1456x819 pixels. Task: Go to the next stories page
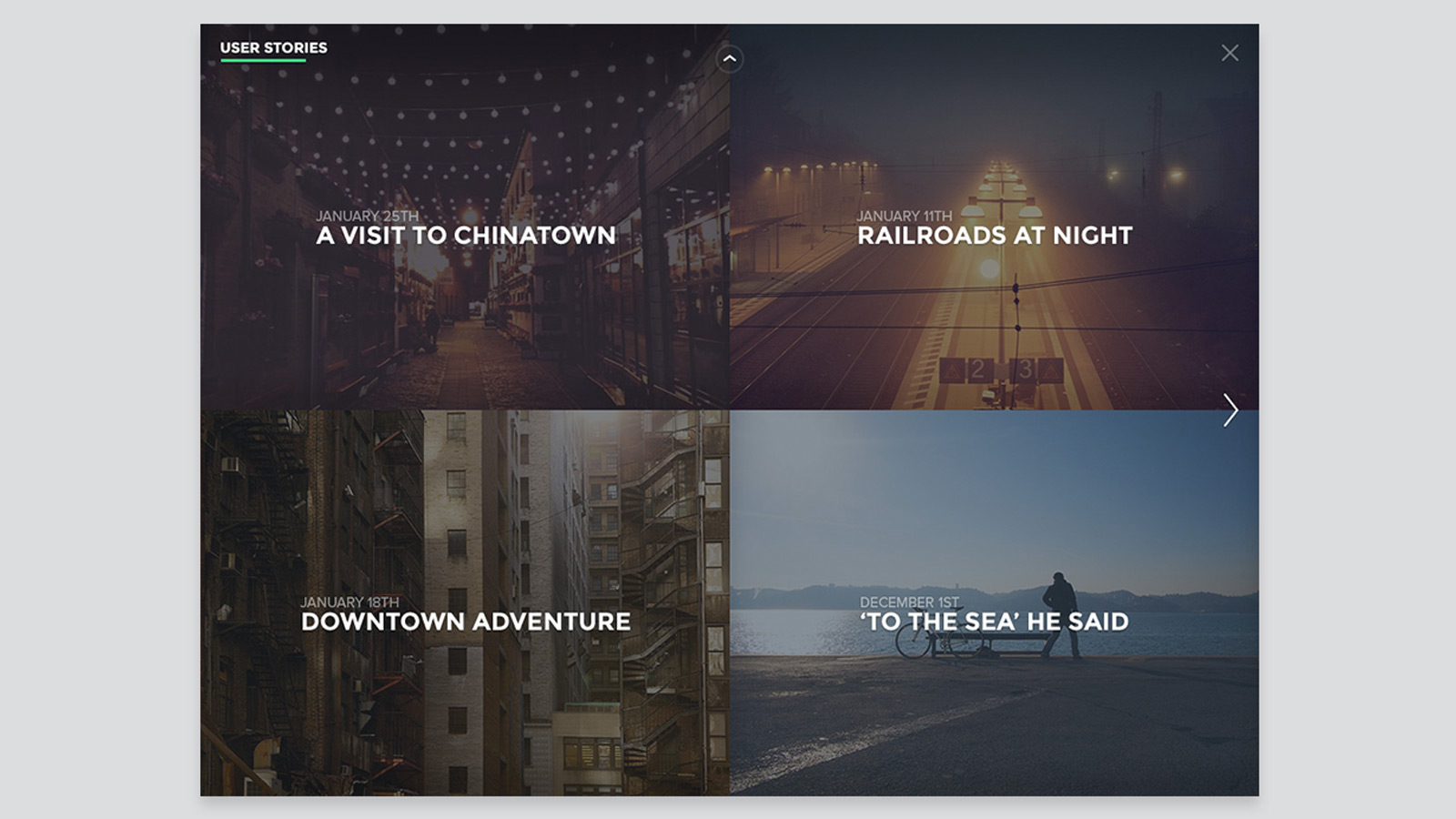coord(1230,410)
